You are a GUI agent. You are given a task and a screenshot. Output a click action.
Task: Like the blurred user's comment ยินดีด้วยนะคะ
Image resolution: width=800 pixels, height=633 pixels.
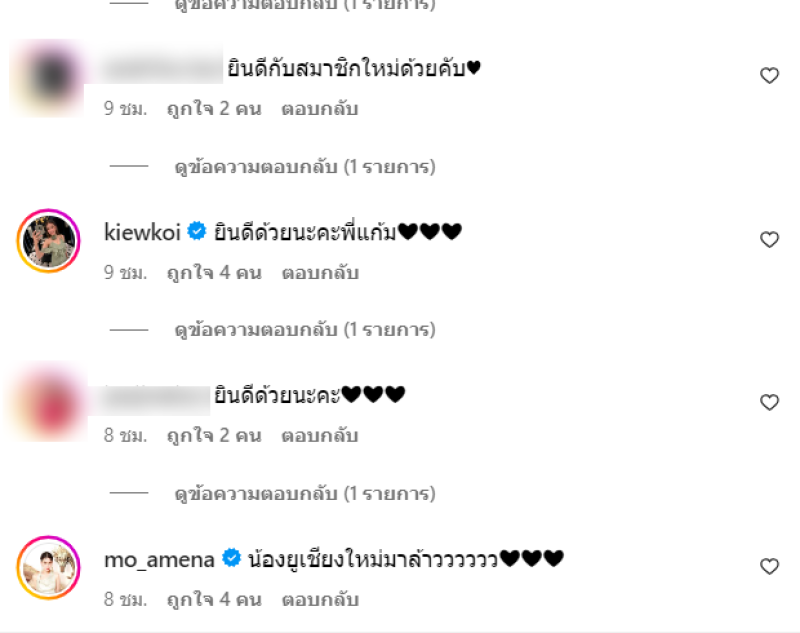point(769,403)
